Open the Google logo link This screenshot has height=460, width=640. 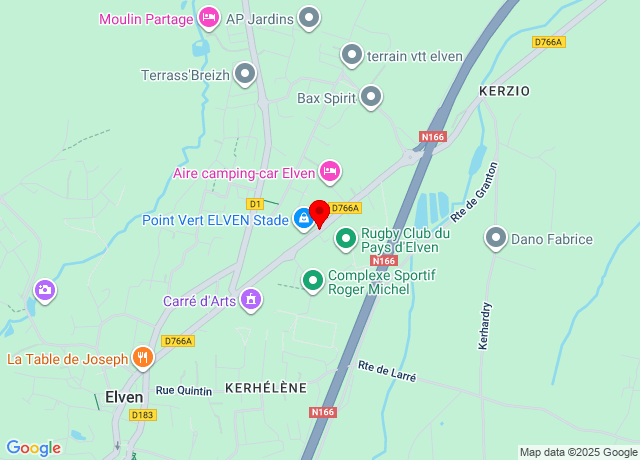point(34,447)
